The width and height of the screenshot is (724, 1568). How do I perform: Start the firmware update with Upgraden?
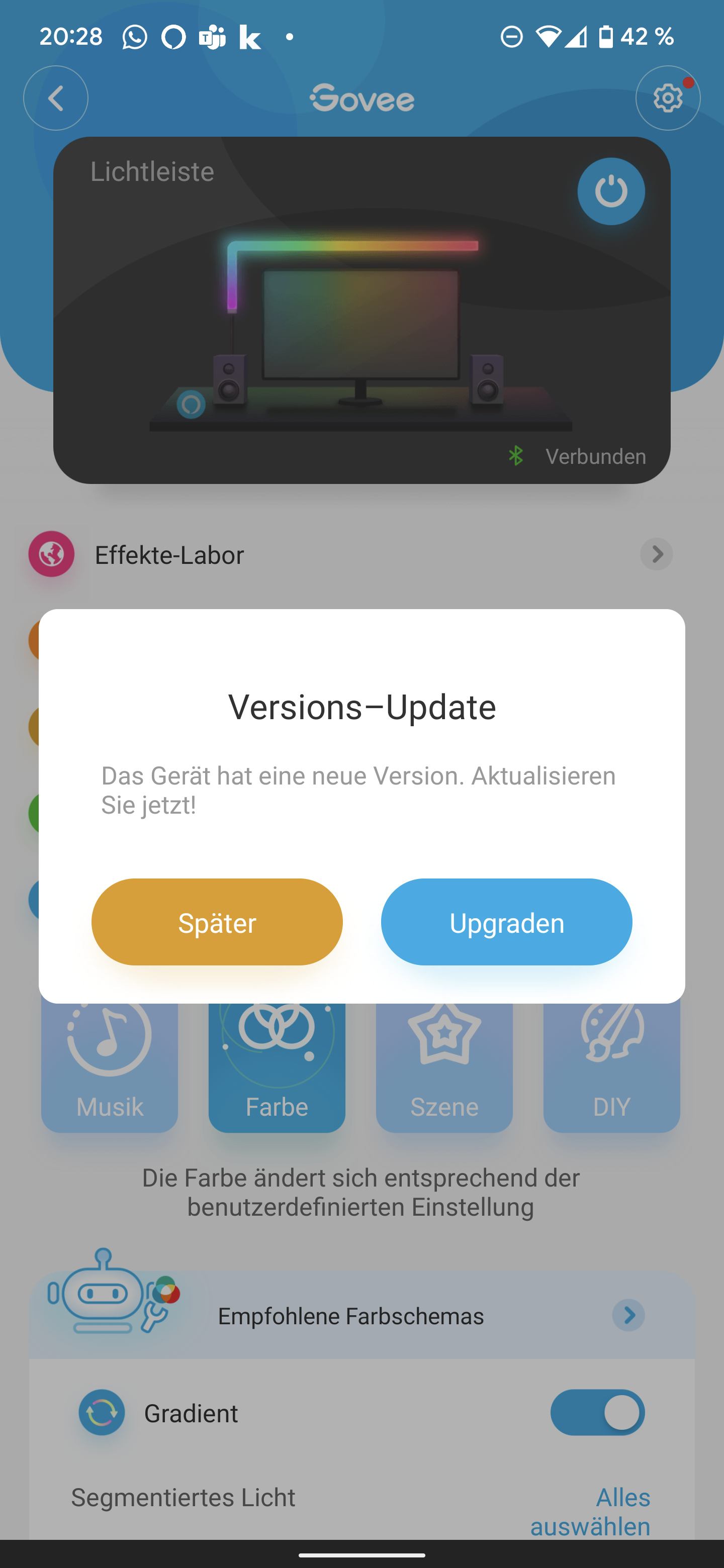506,922
